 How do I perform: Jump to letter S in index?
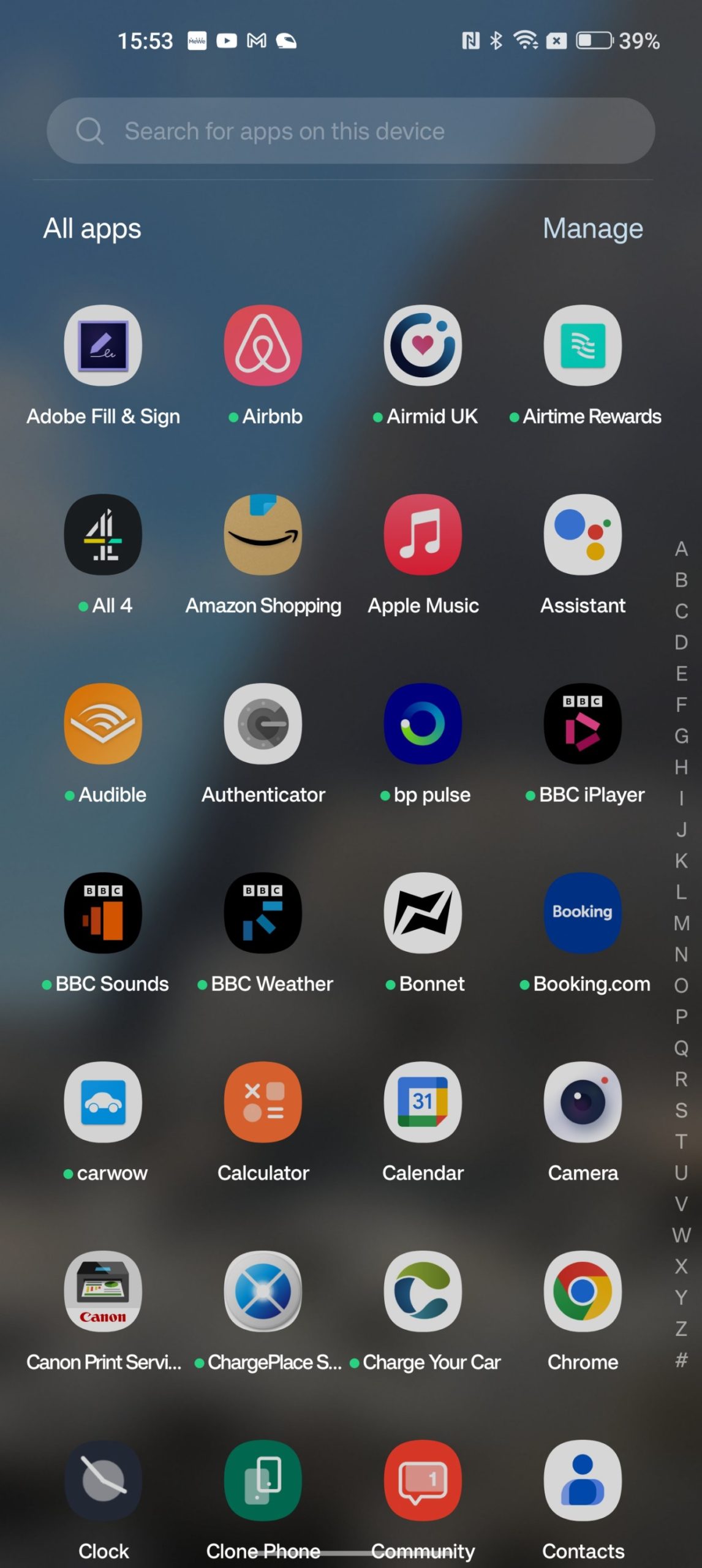pyautogui.click(x=681, y=1110)
